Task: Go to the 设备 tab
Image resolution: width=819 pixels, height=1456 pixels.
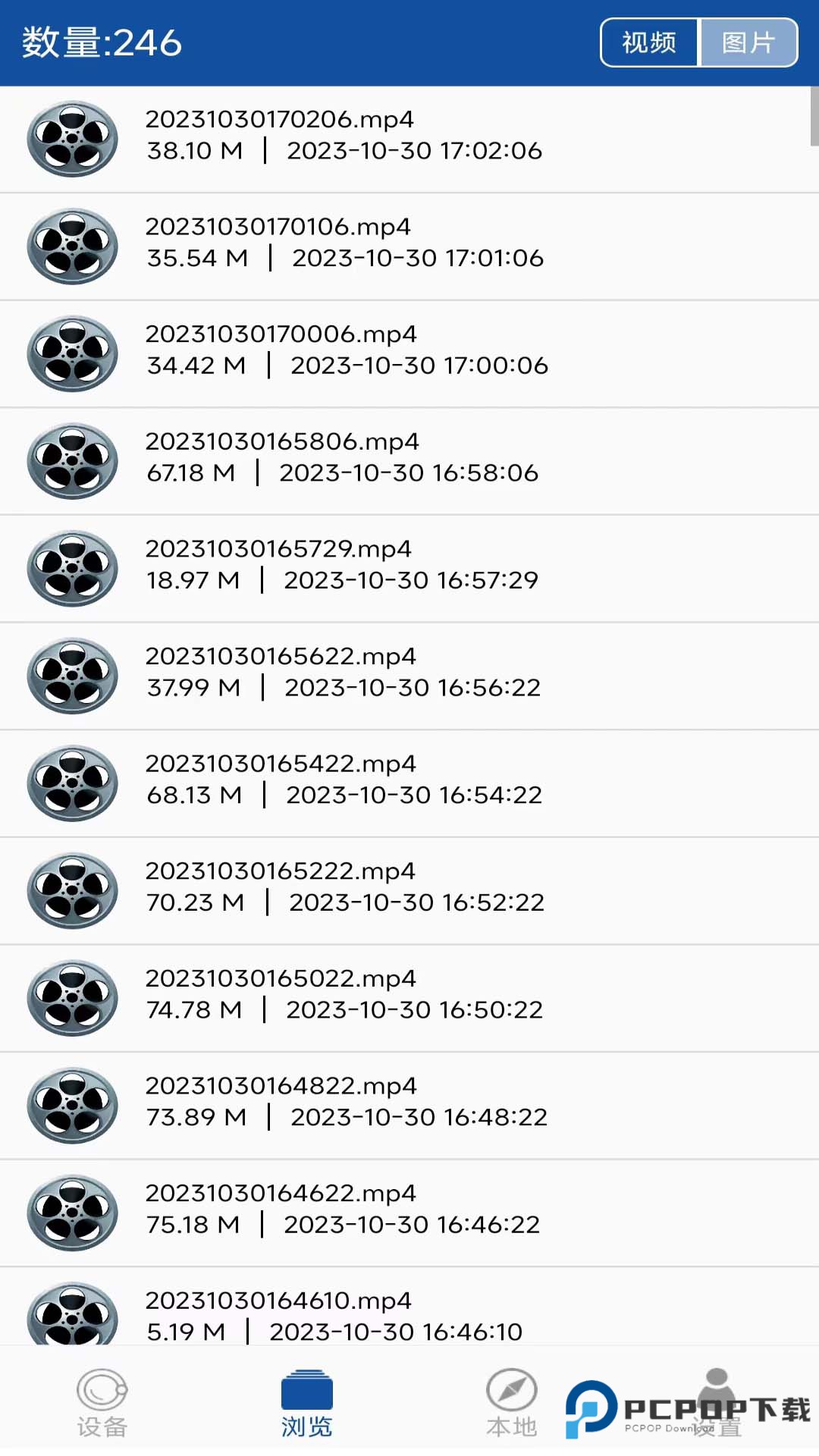Action: click(102, 1403)
